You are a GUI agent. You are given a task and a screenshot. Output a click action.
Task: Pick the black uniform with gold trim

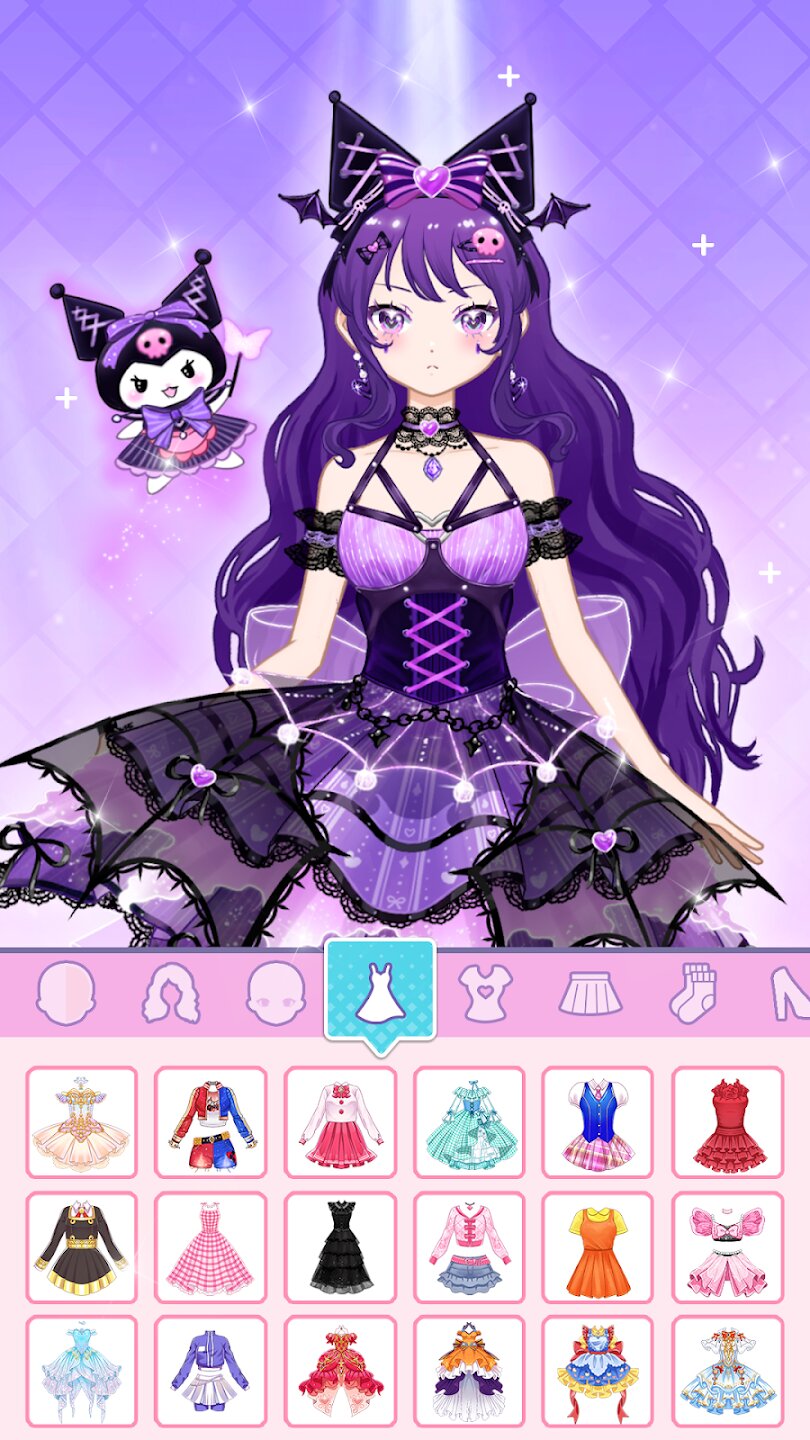pos(81,1247)
